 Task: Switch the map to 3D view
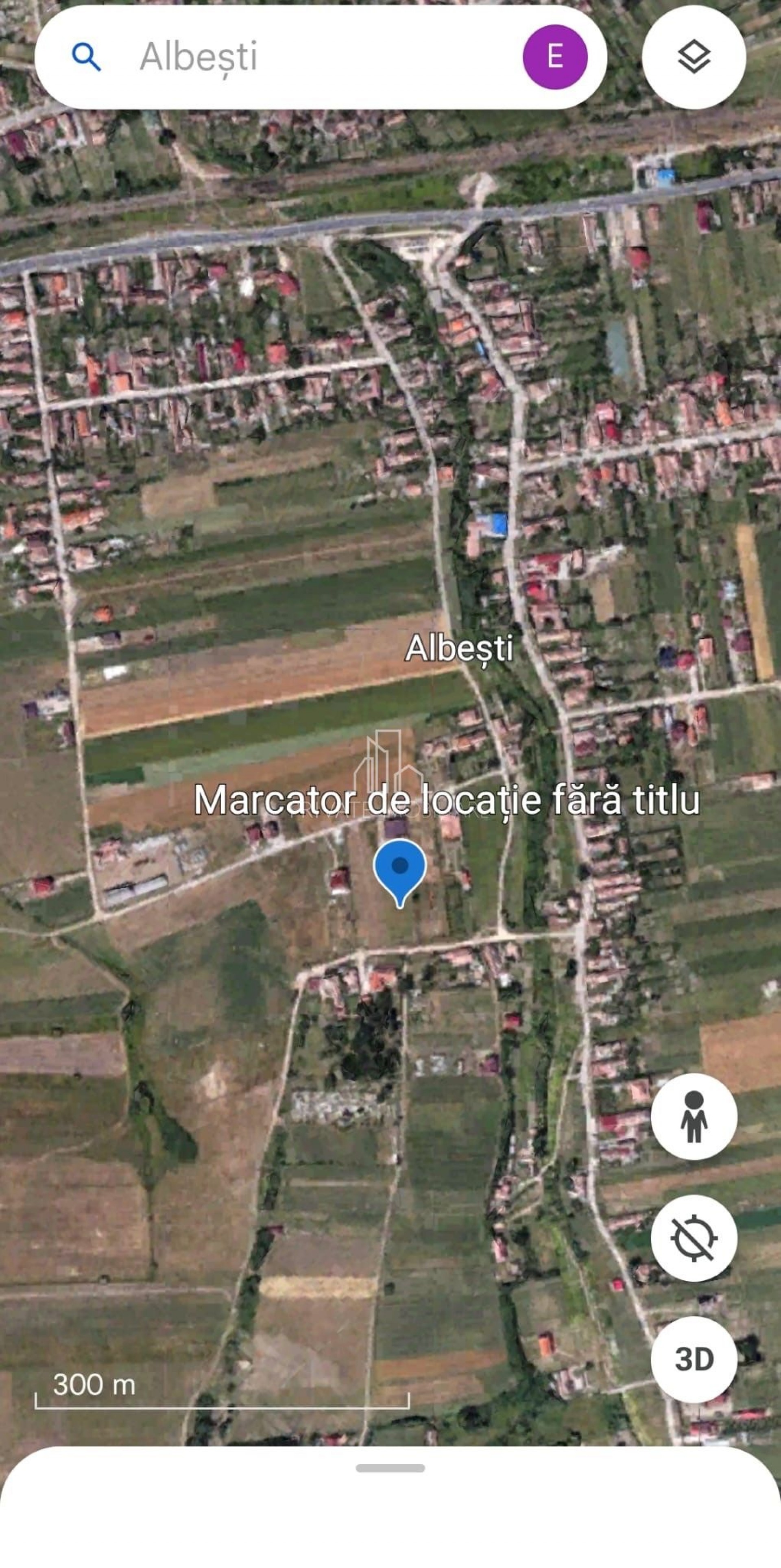pyautogui.click(x=694, y=1359)
